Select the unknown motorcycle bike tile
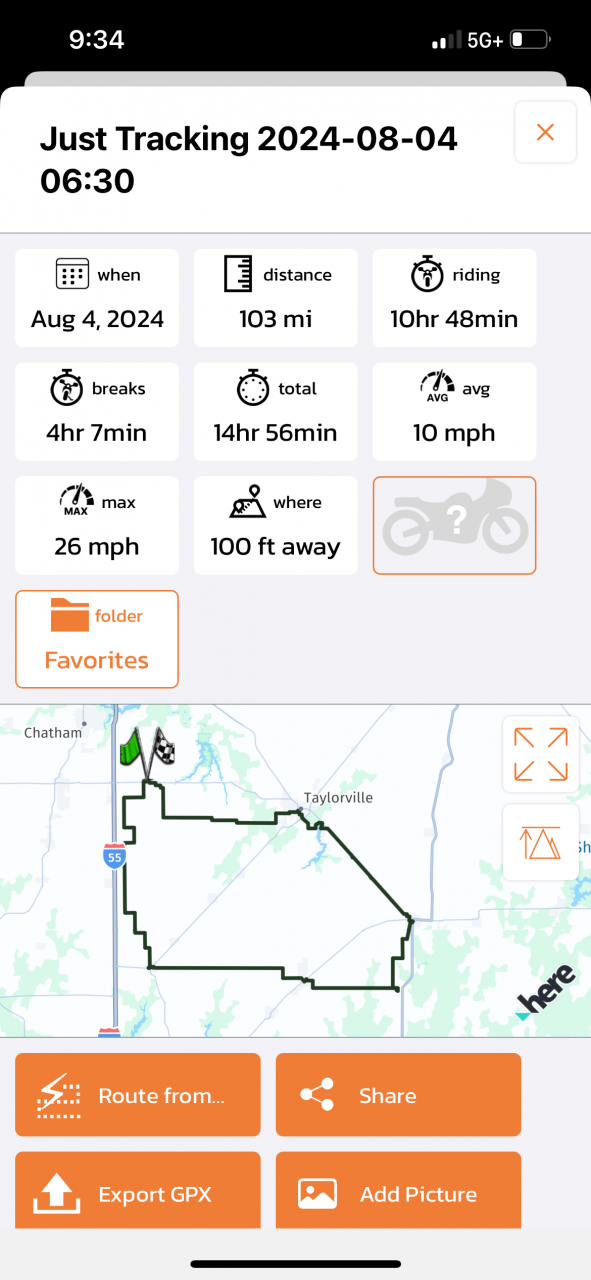 [455, 525]
